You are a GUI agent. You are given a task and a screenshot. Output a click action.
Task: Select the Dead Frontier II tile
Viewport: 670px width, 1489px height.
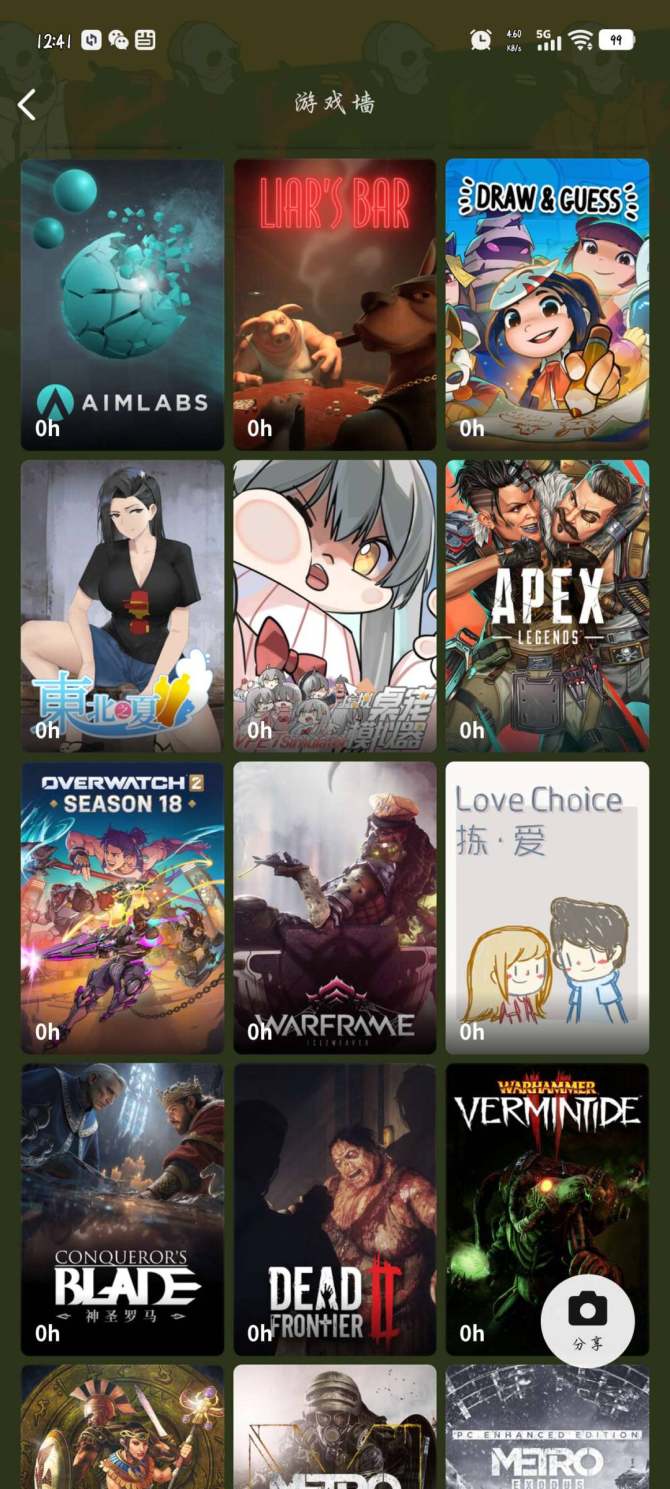coord(335,1208)
